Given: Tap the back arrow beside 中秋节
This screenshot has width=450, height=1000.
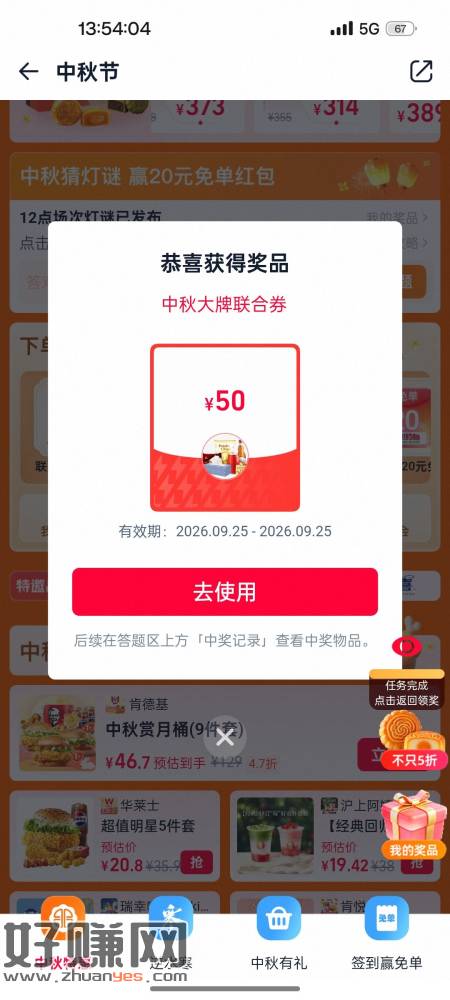Looking at the screenshot, I should [28, 71].
